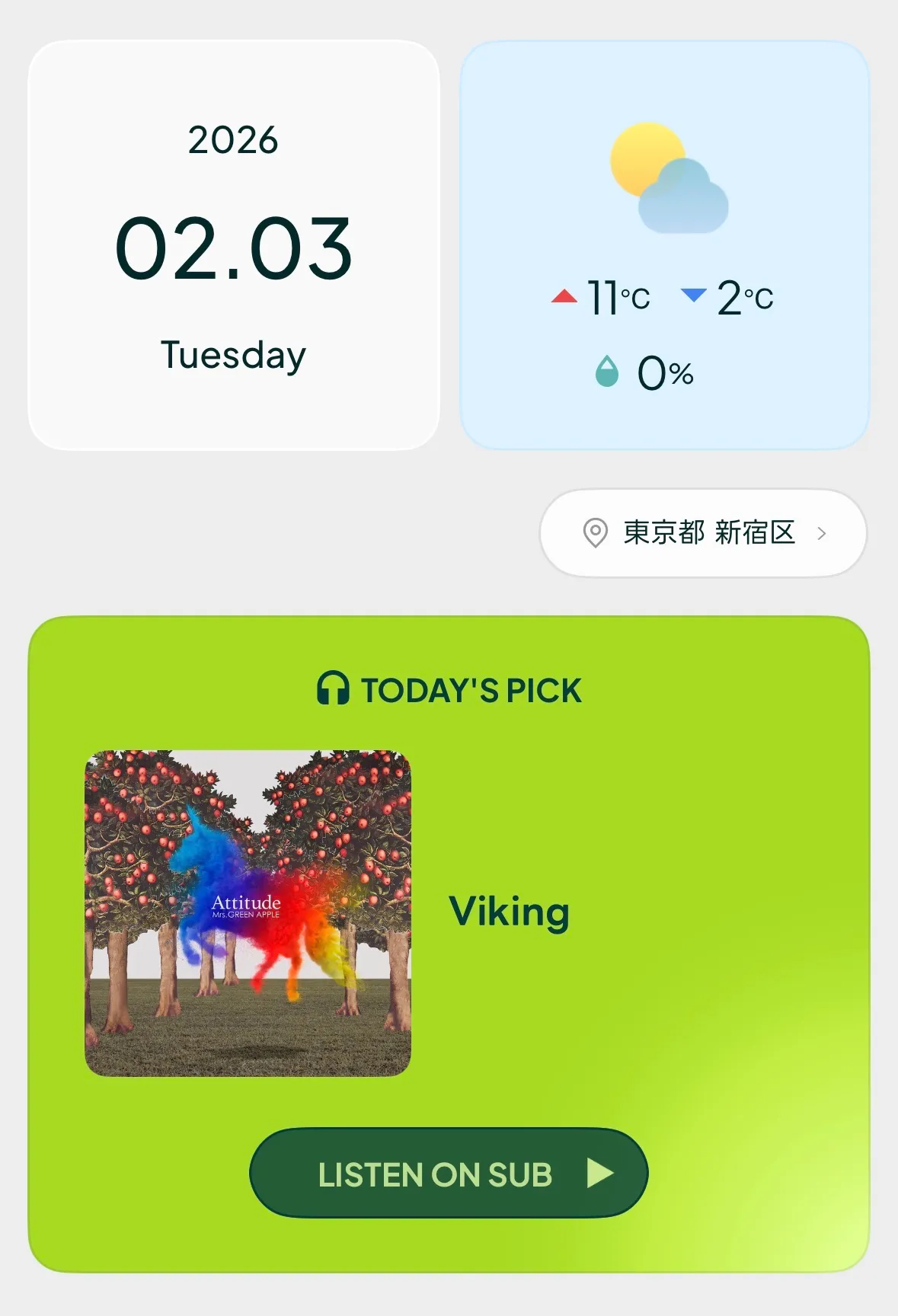The width and height of the screenshot is (898, 1316).
Task: Open the weather forecast card
Action: [x=664, y=245]
